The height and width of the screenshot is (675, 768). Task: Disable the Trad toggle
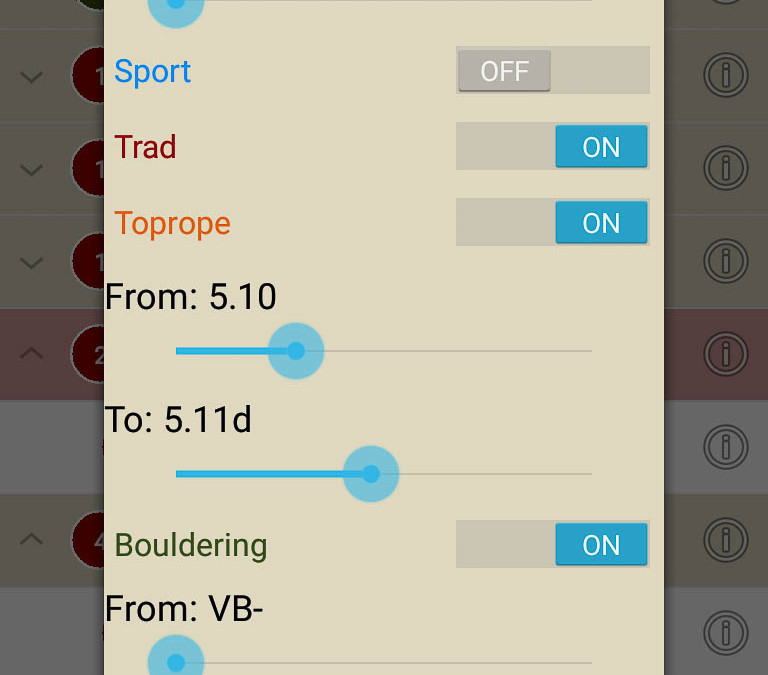pyautogui.click(x=552, y=147)
